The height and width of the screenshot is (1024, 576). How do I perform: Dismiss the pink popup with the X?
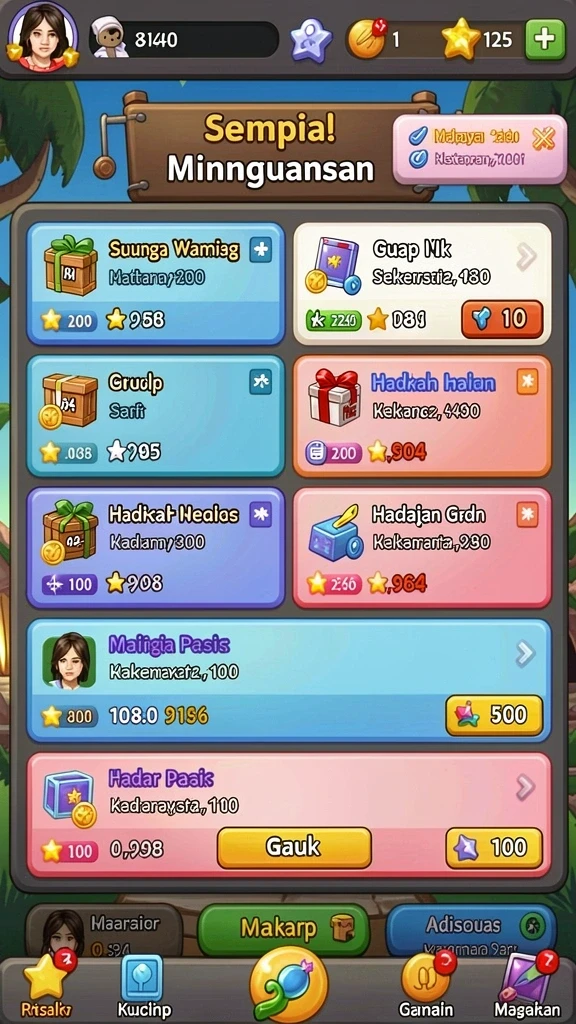pos(543,138)
